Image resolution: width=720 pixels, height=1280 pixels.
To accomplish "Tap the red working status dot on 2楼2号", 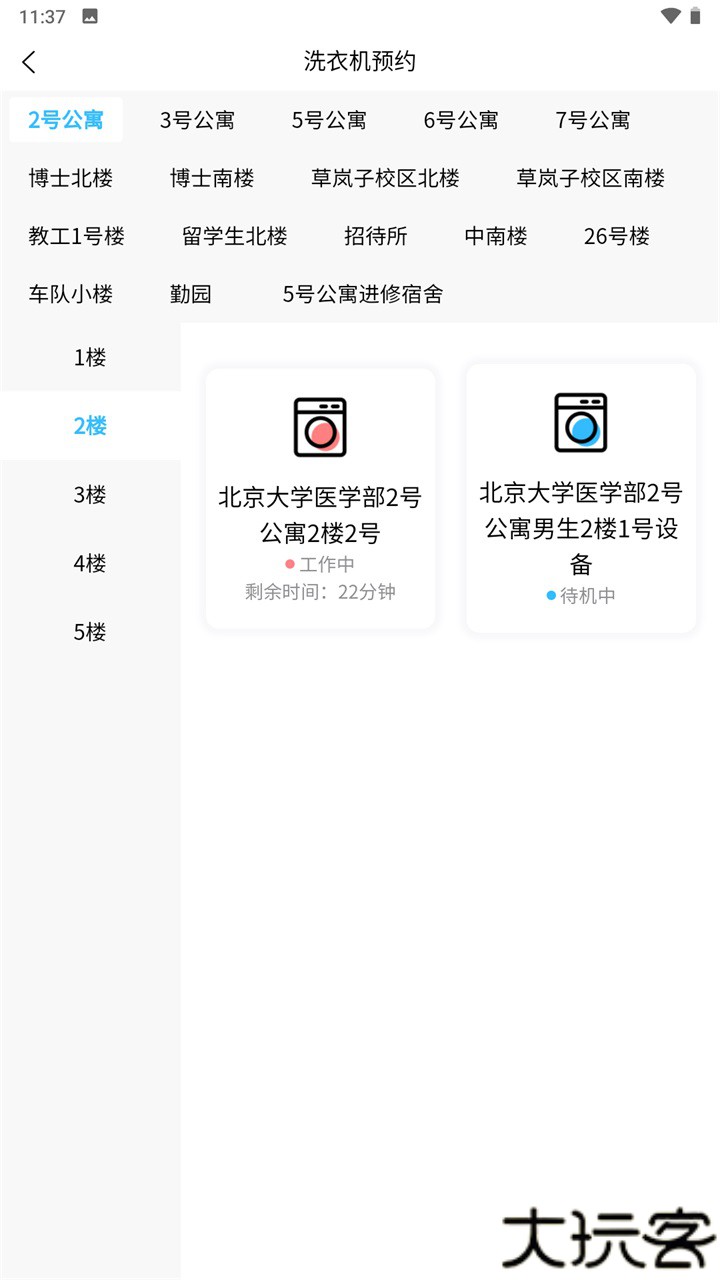I will [289, 564].
